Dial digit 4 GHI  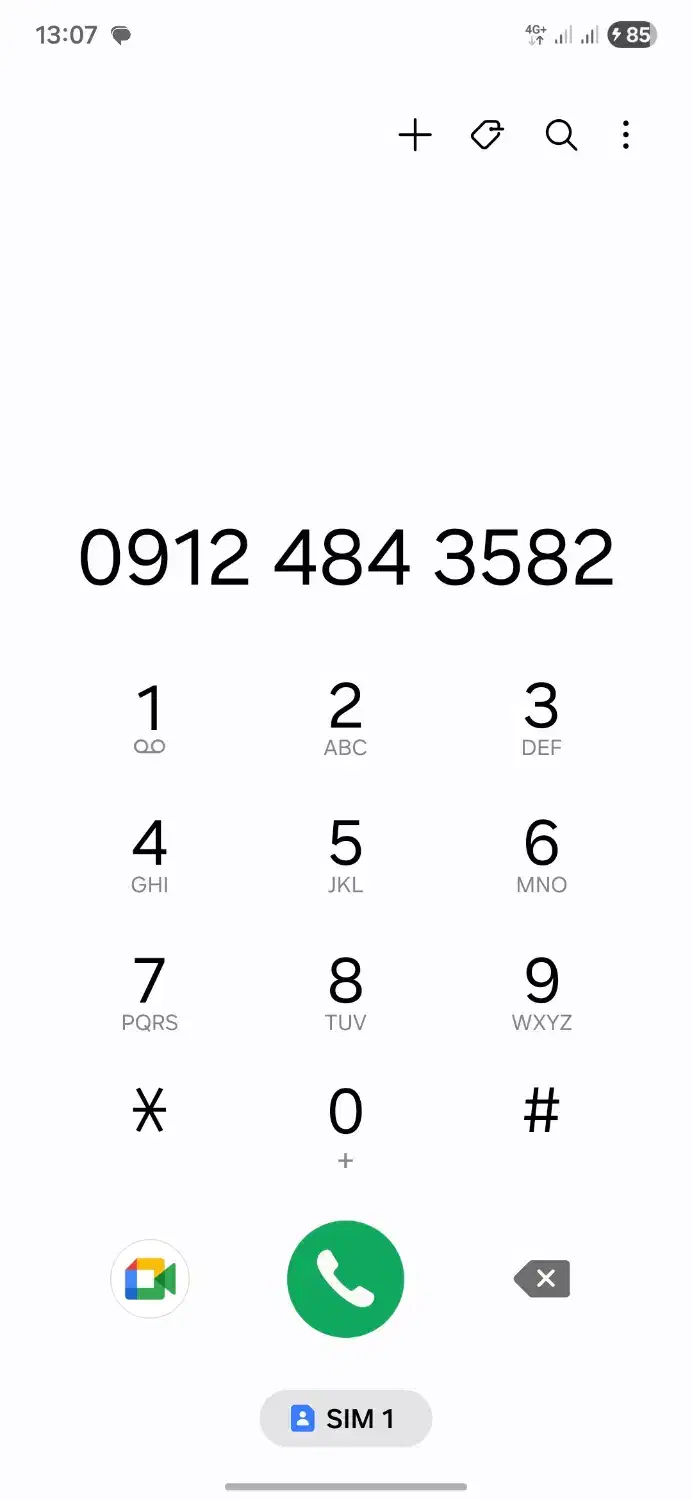click(x=150, y=855)
